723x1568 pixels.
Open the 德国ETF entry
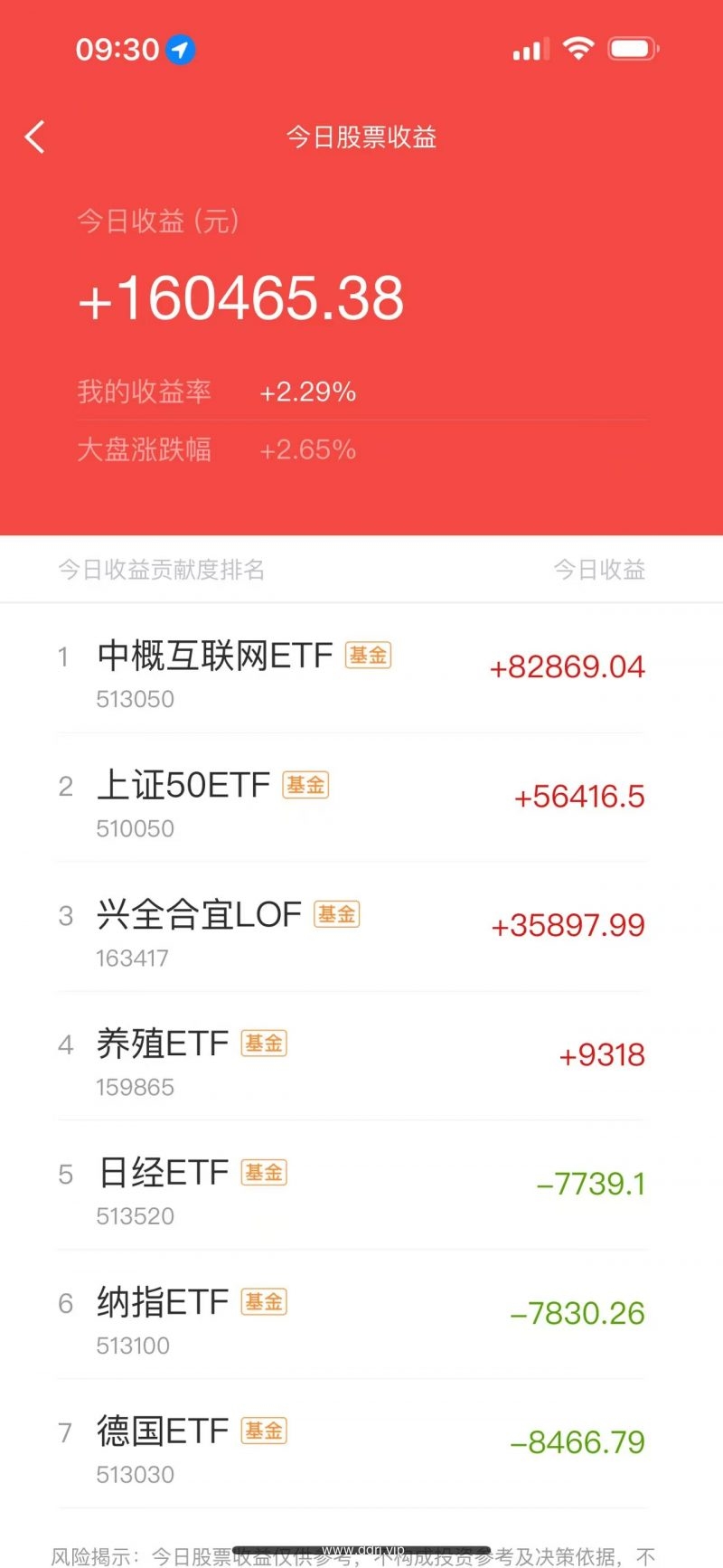click(x=361, y=1445)
